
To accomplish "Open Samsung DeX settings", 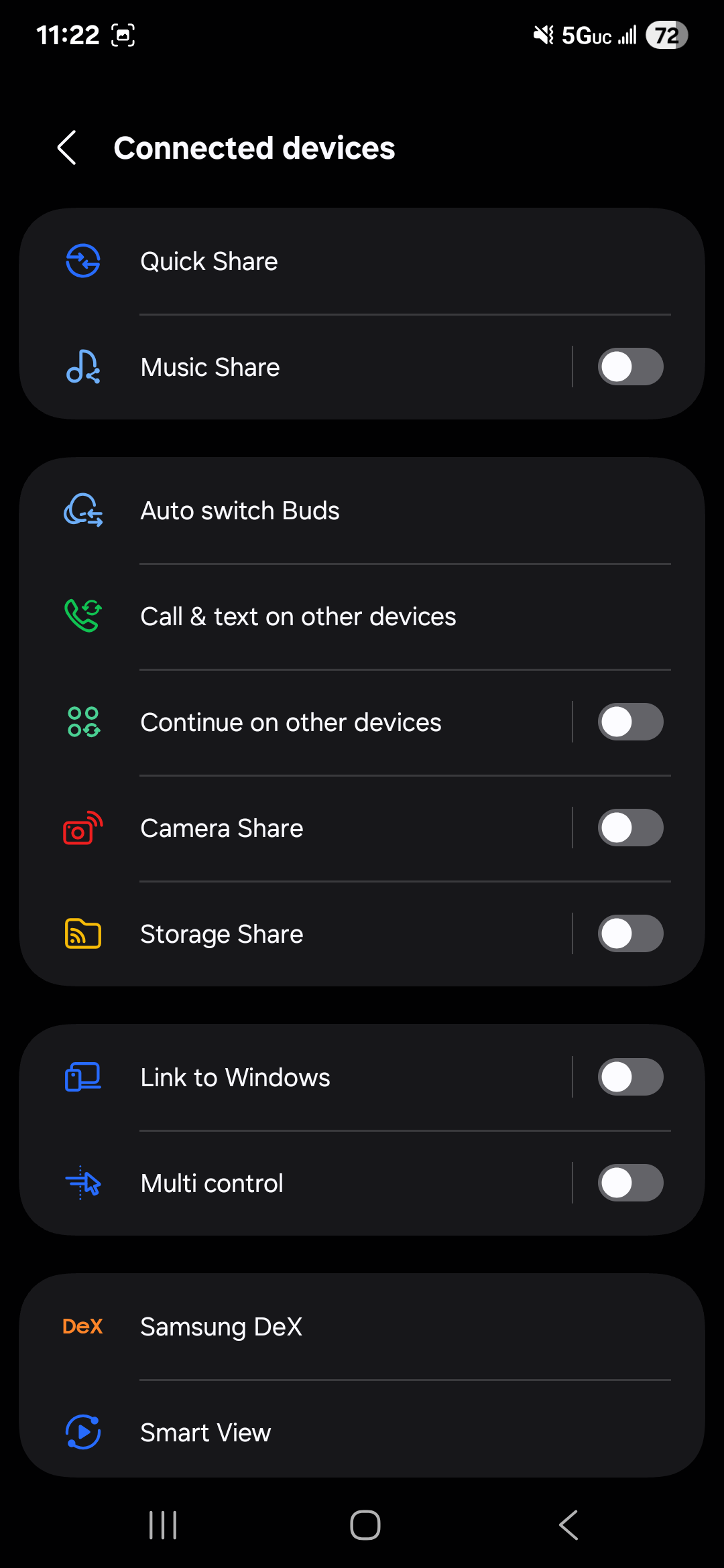I will [x=362, y=1327].
